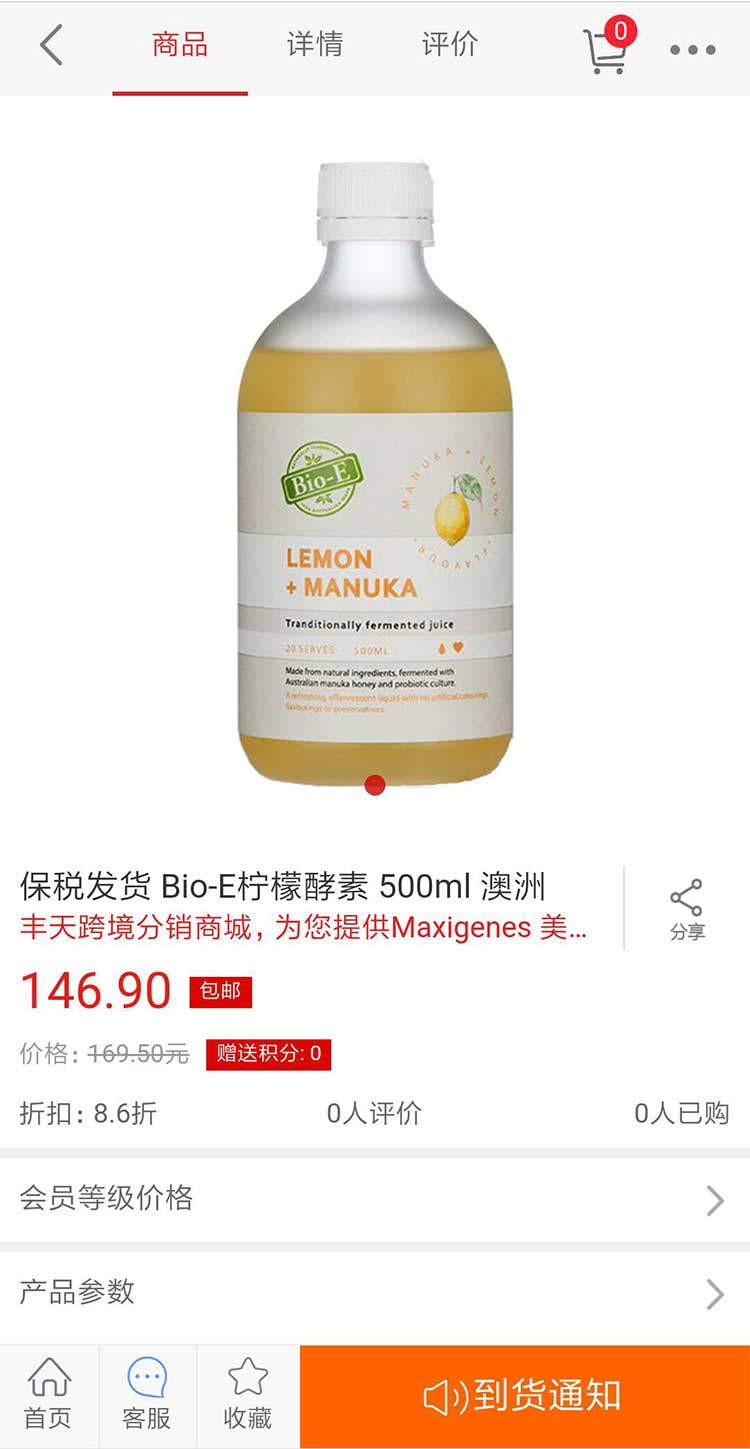Tap the 到货通知 button
This screenshot has width=750, height=1449.
(524, 1396)
